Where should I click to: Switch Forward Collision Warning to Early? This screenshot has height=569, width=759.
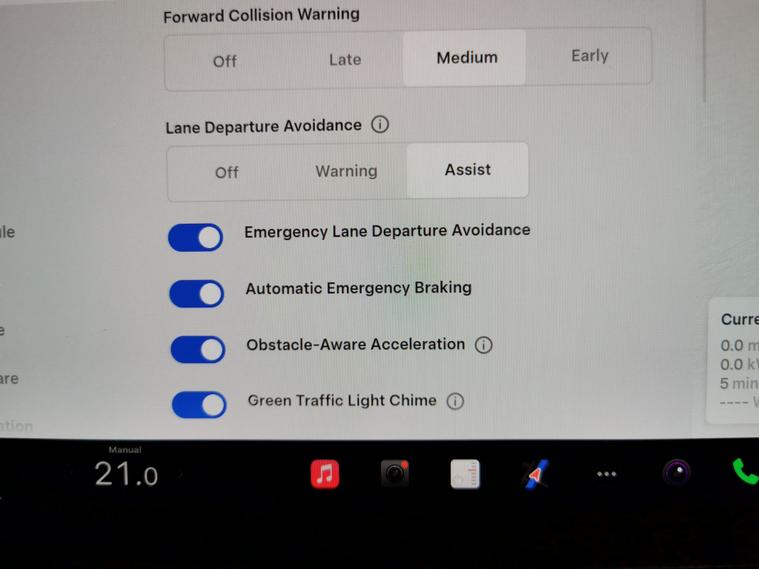point(589,56)
